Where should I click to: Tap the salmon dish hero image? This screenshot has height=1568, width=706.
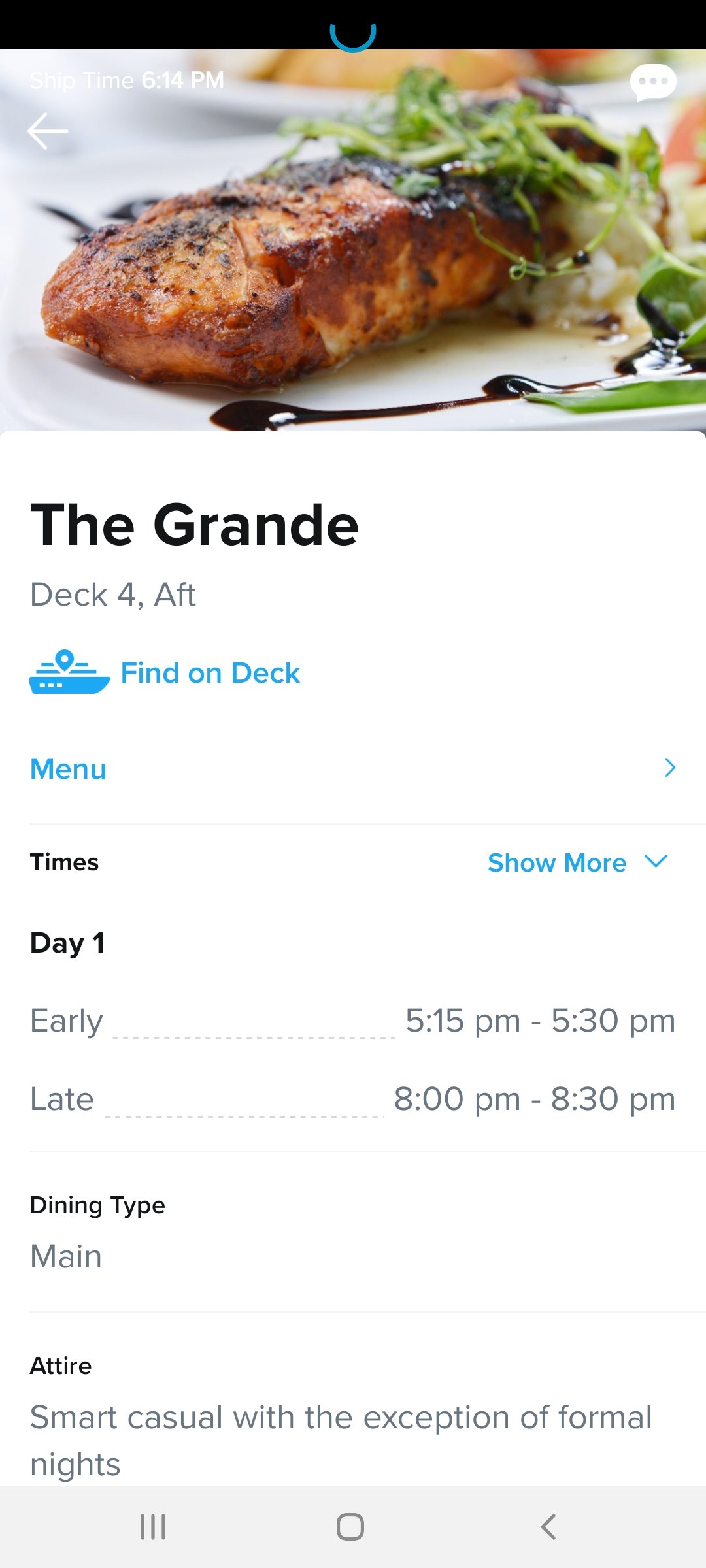click(353, 261)
